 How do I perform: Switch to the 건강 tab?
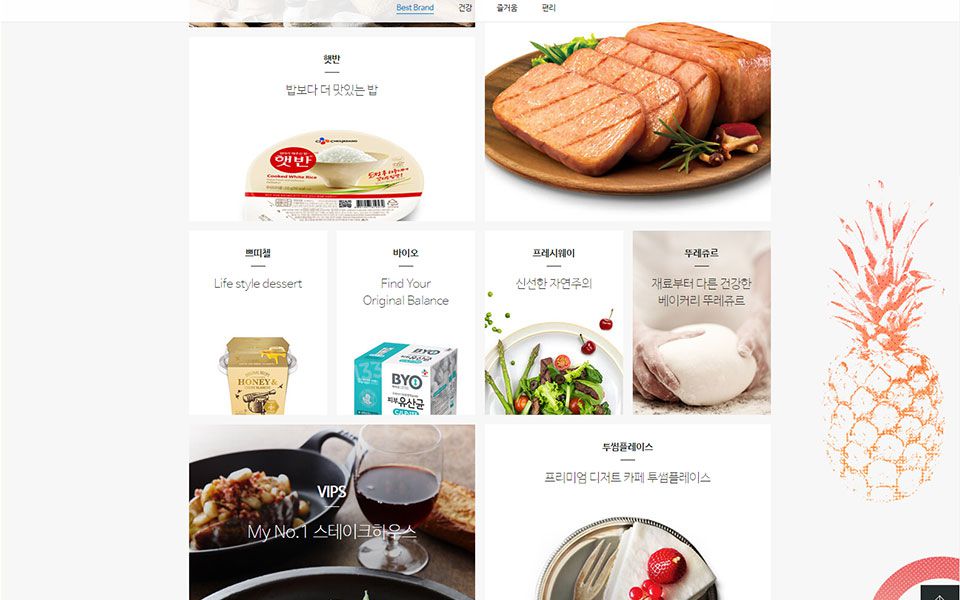(465, 8)
